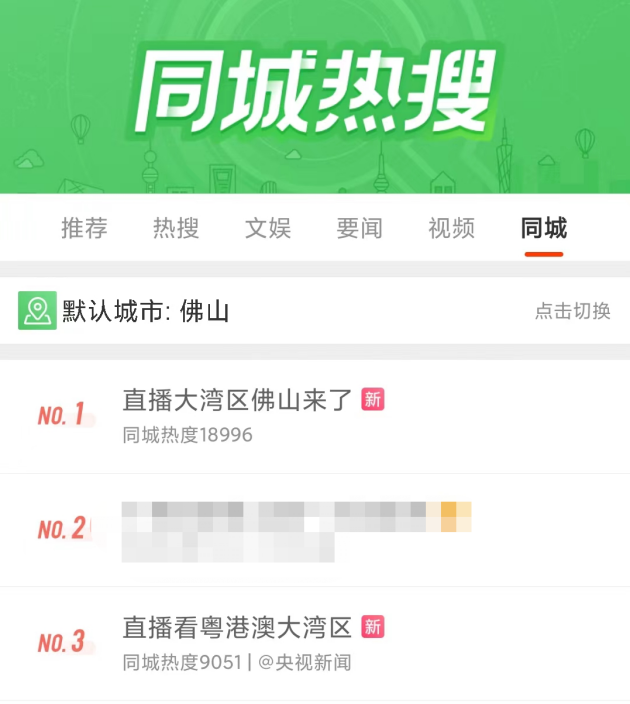Viewport: 630px width, 704px height.
Task: Switch to the 推荐 tab
Action: click(84, 228)
